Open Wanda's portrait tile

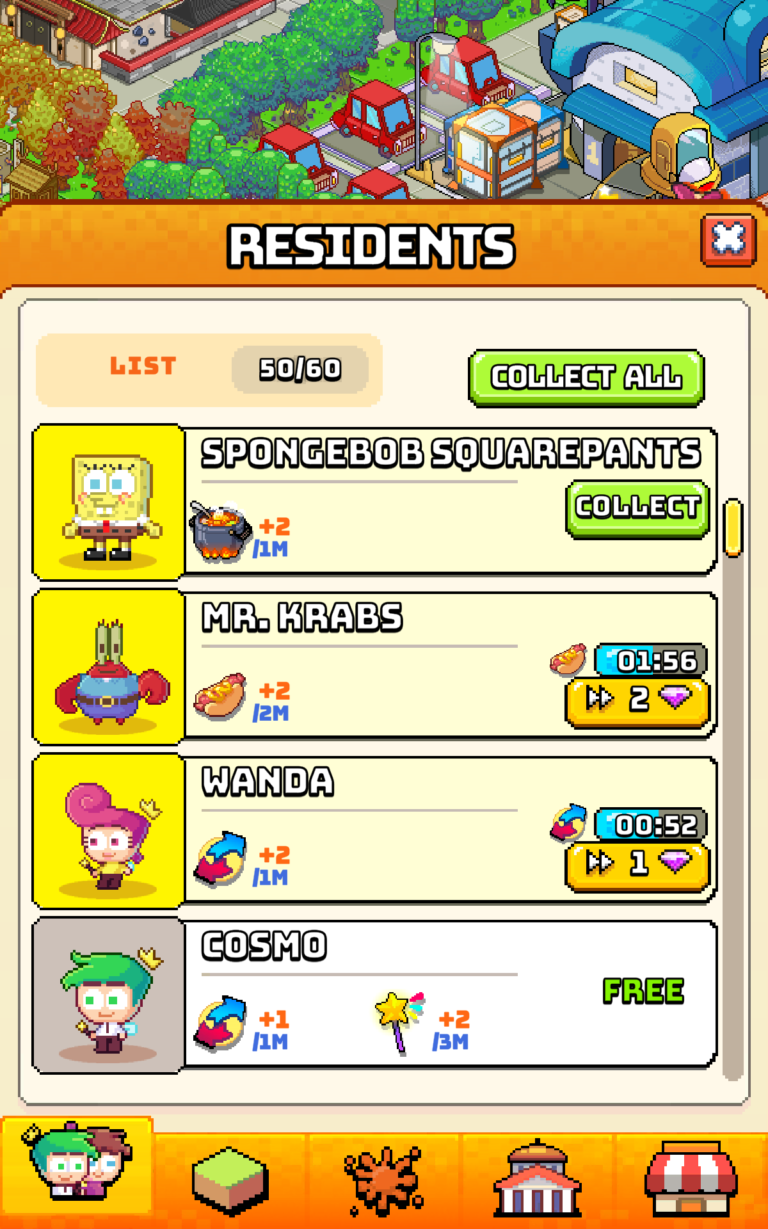tap(108, 832)
